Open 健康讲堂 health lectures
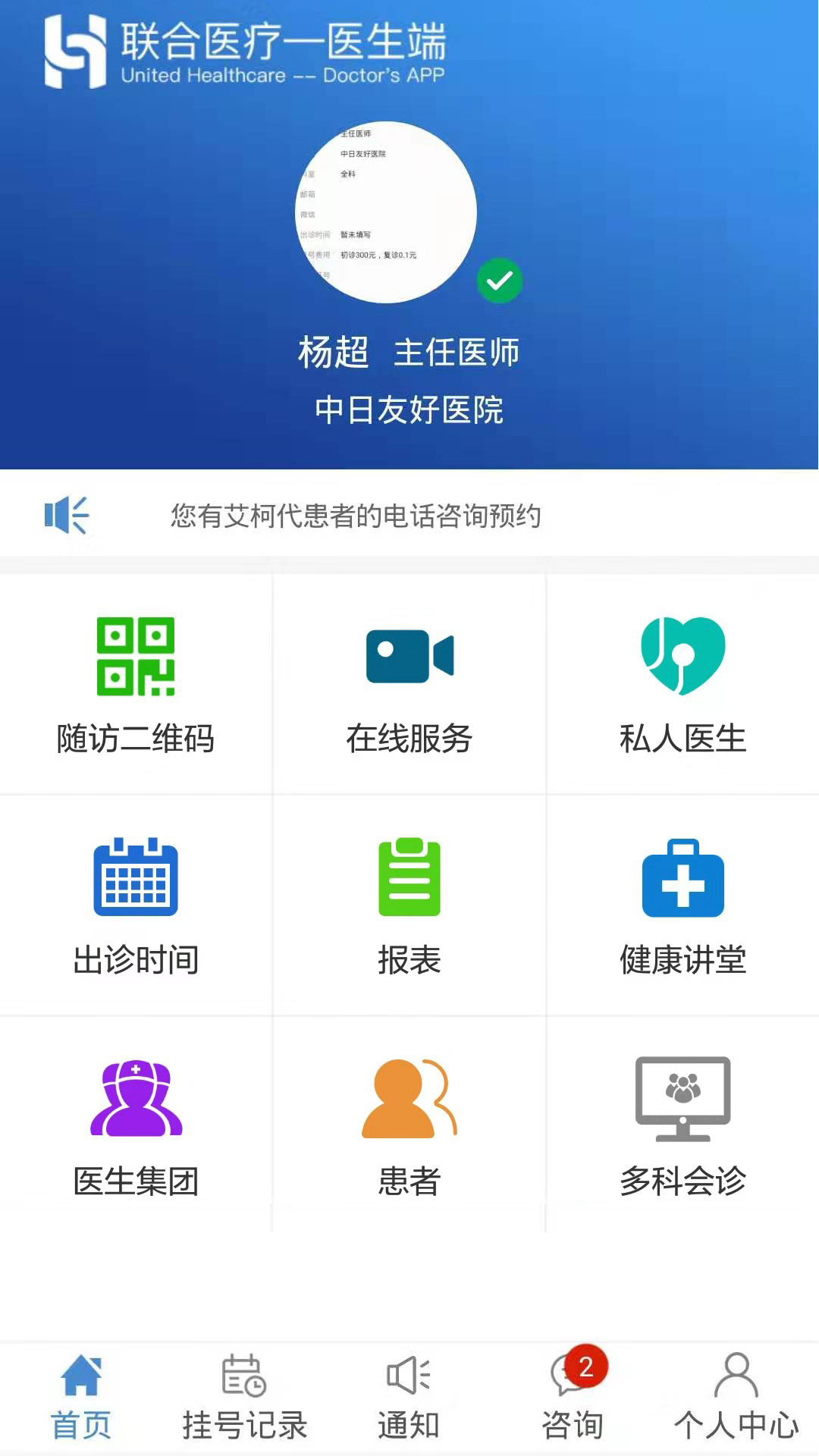 [x=682, y=906]
